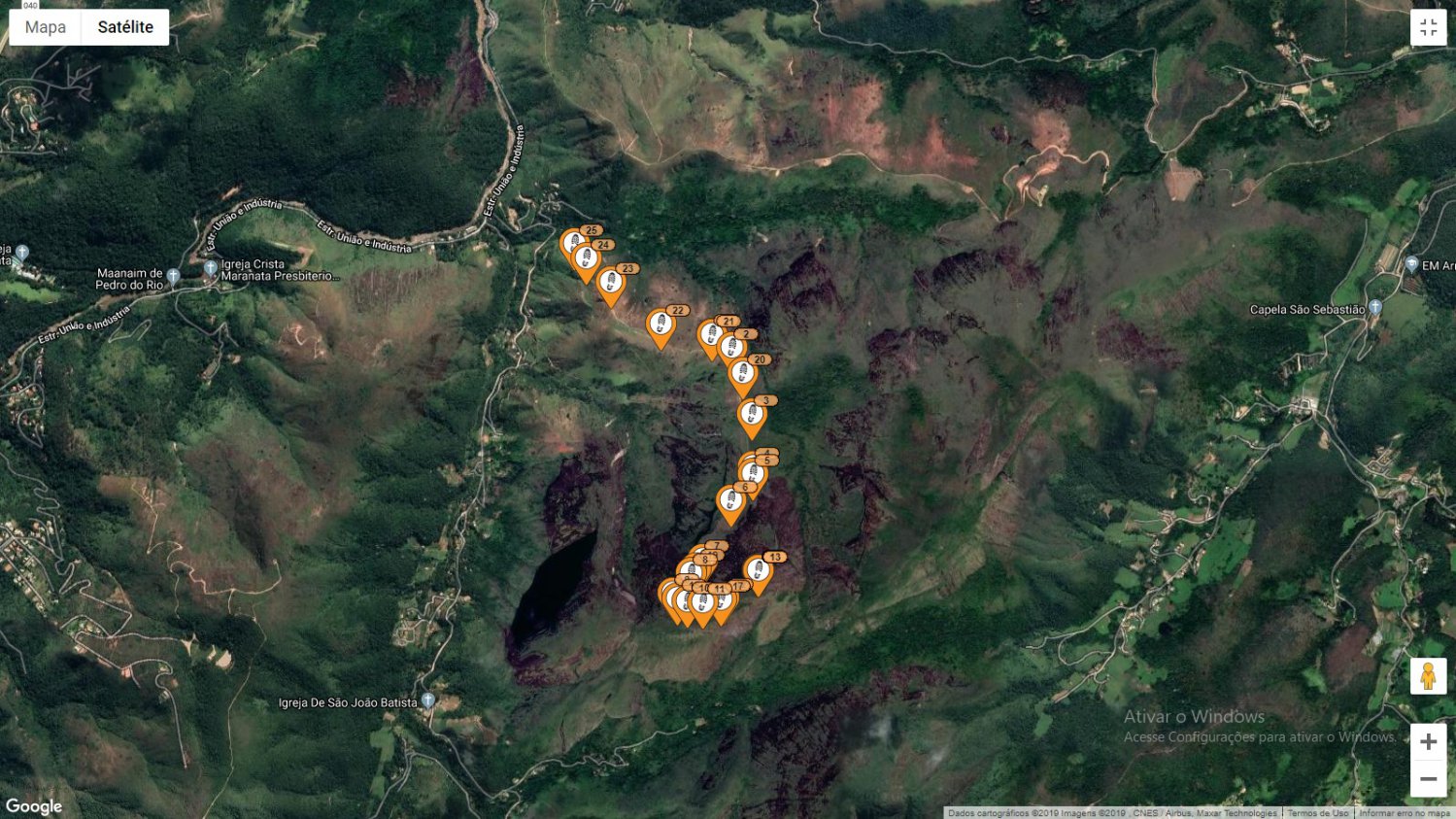Open Street View pegman
The height and width of the screenshot is (819, 1456).
pos(1428,676)
